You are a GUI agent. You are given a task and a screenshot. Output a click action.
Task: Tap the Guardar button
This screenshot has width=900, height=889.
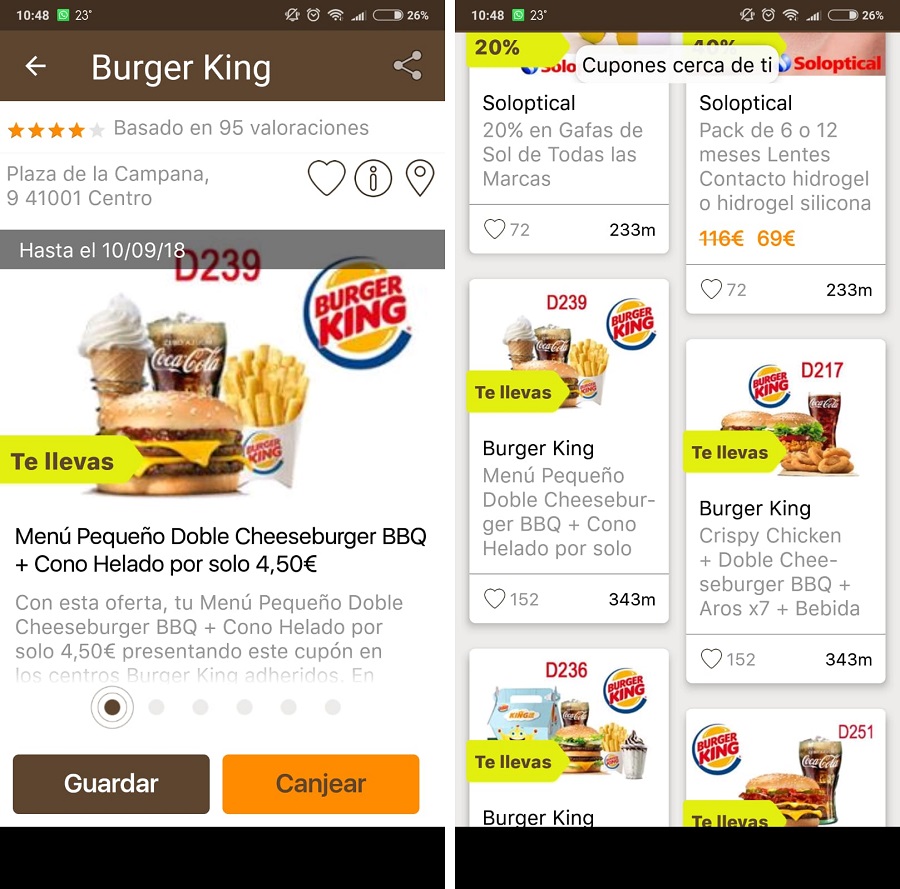point(111,783)
